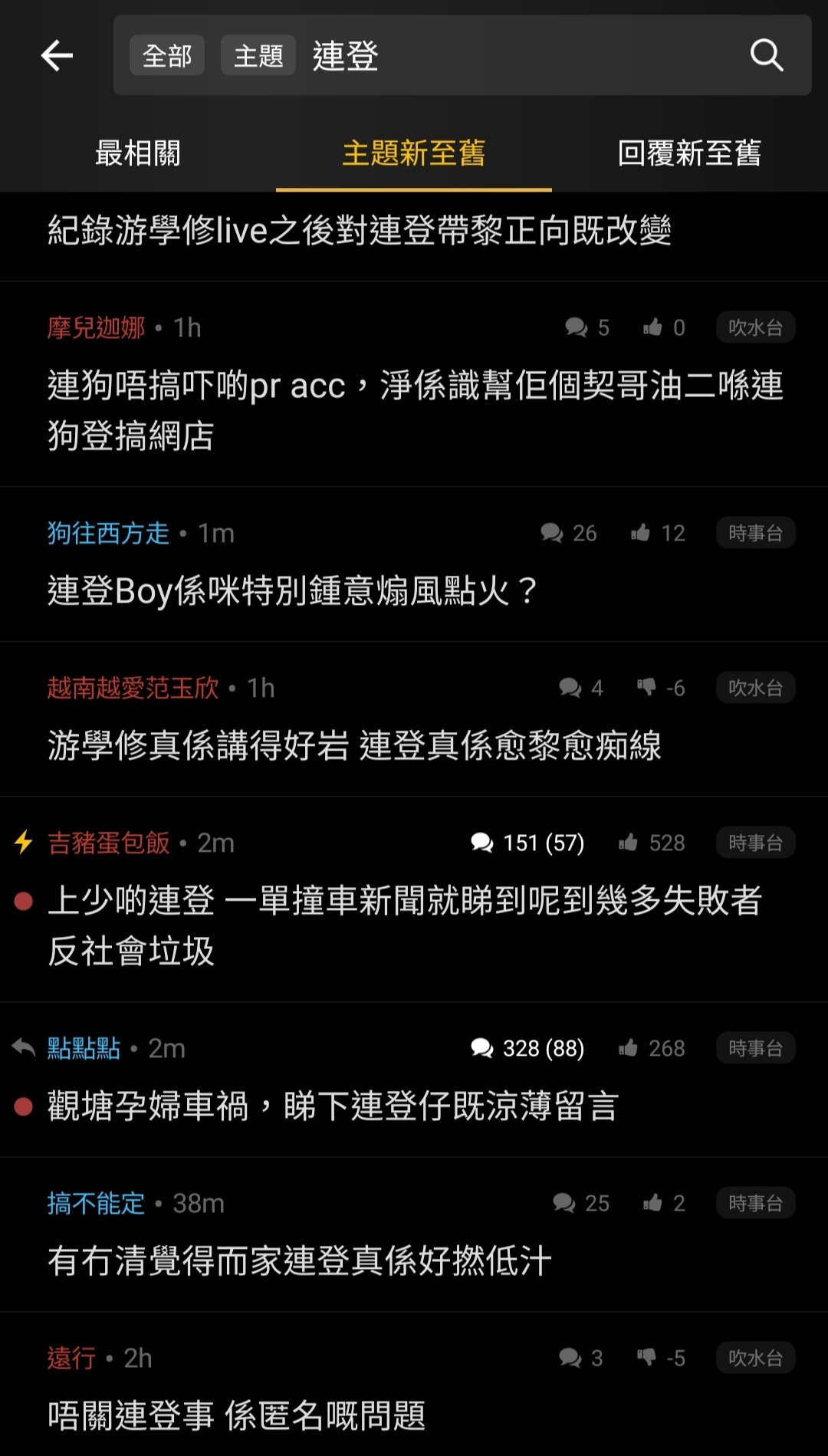Tap the 時事台 tag on 搞不能定's thread
The image size is (828, 1456).
pos(755,1203)
